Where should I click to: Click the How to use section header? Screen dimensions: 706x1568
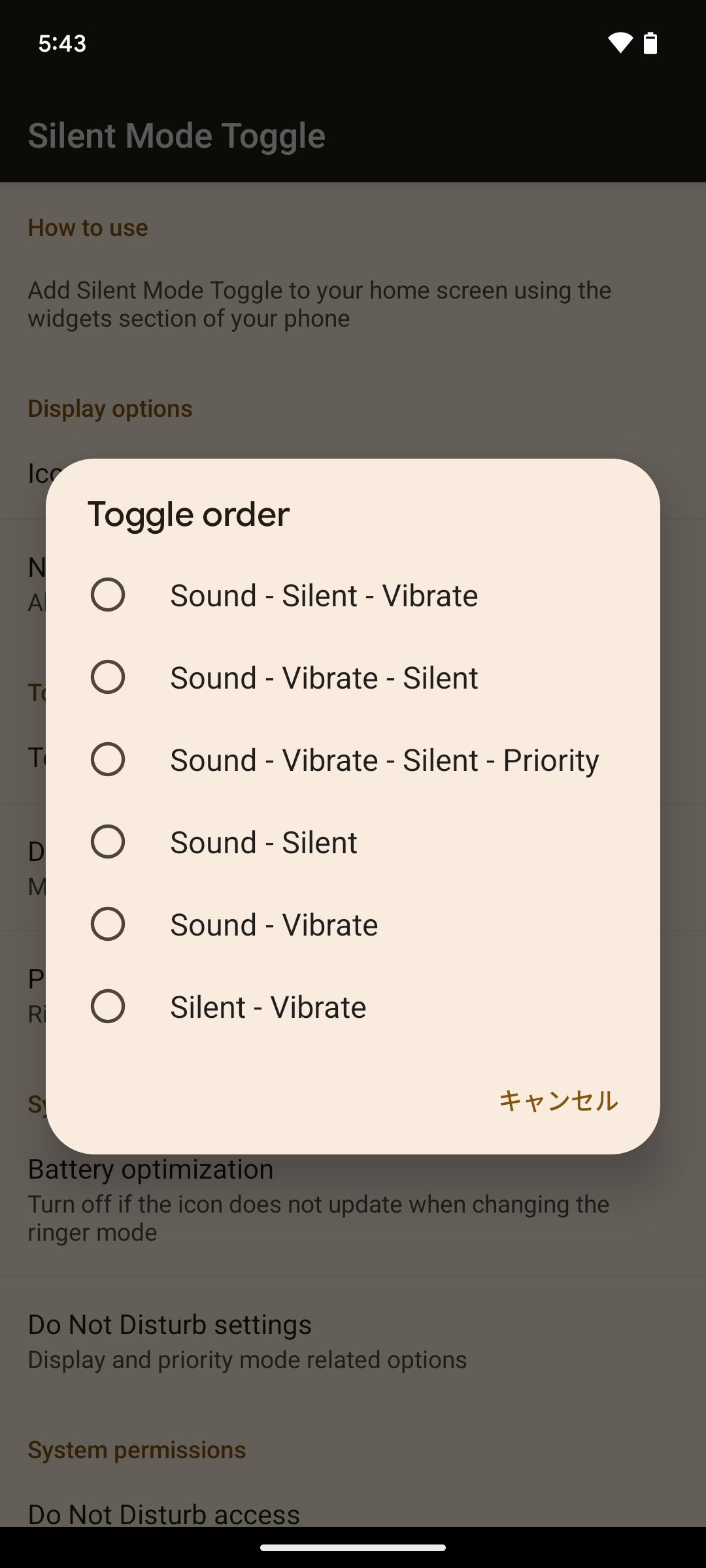point(88,228)
